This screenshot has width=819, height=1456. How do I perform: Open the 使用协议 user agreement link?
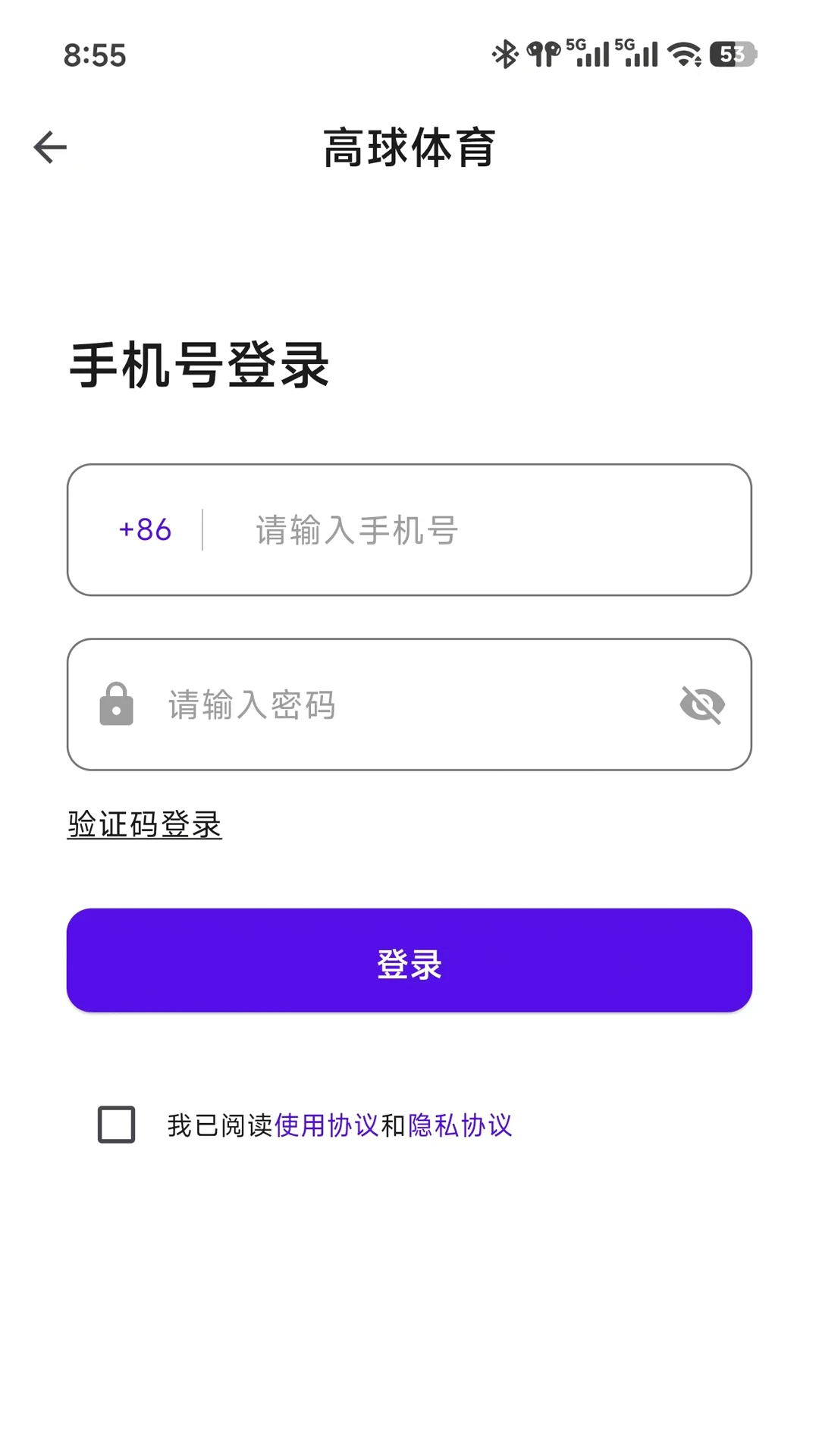(x=328, y=1126)
